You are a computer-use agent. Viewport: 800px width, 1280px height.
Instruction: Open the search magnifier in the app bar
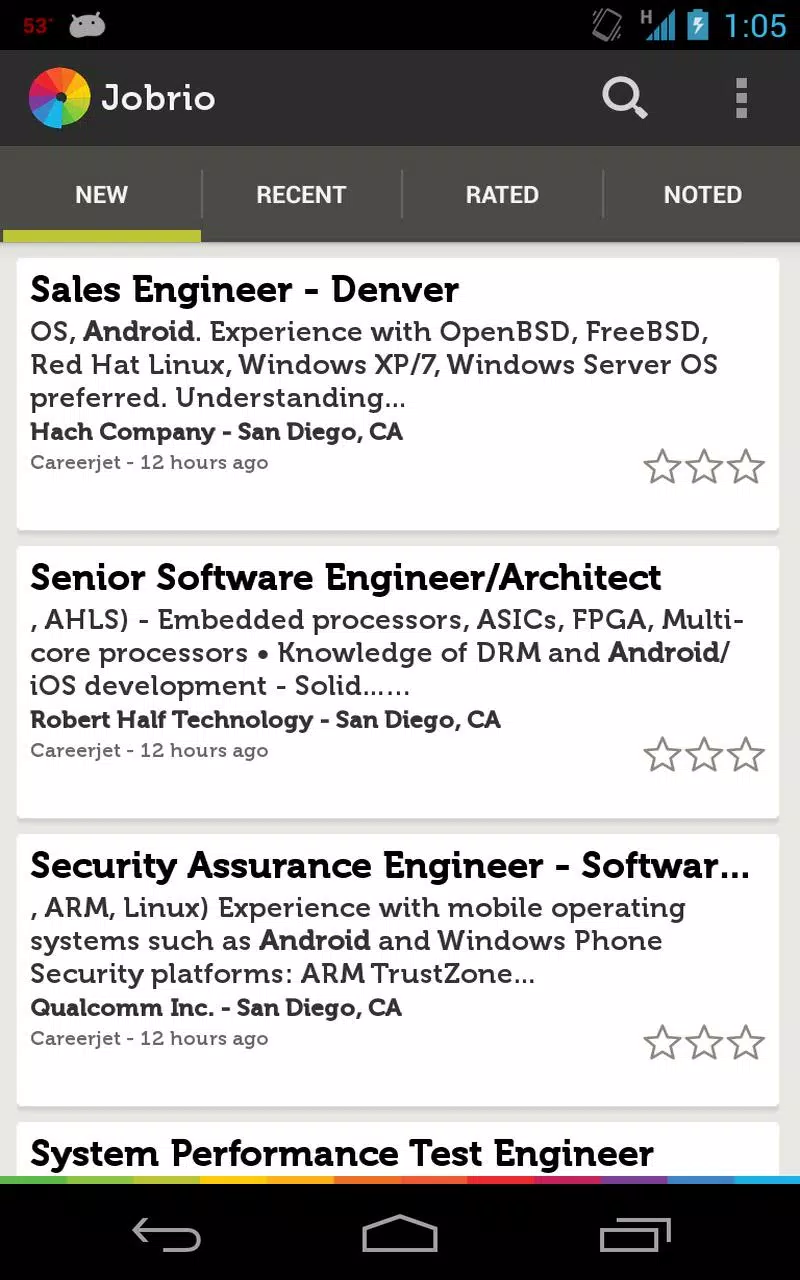point(625,98)
